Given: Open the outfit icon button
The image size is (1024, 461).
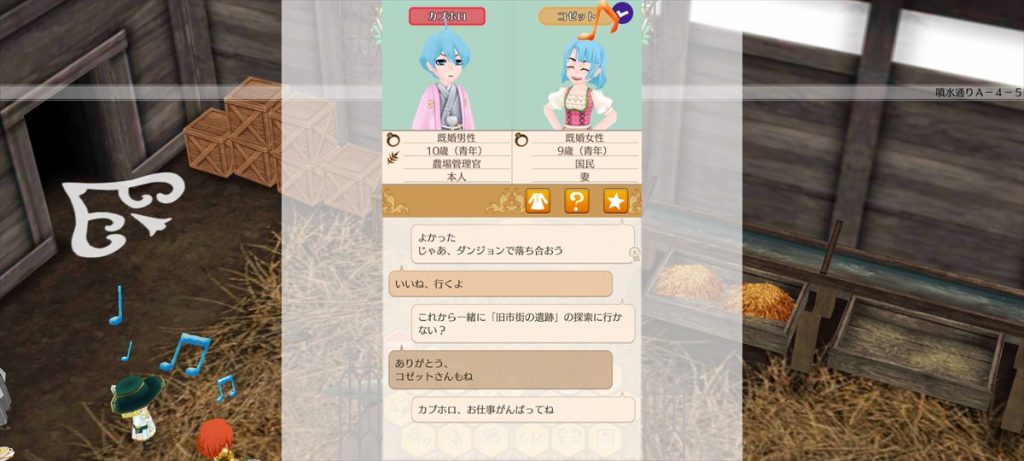Looking at the screenshot, I should coord(538,201).
